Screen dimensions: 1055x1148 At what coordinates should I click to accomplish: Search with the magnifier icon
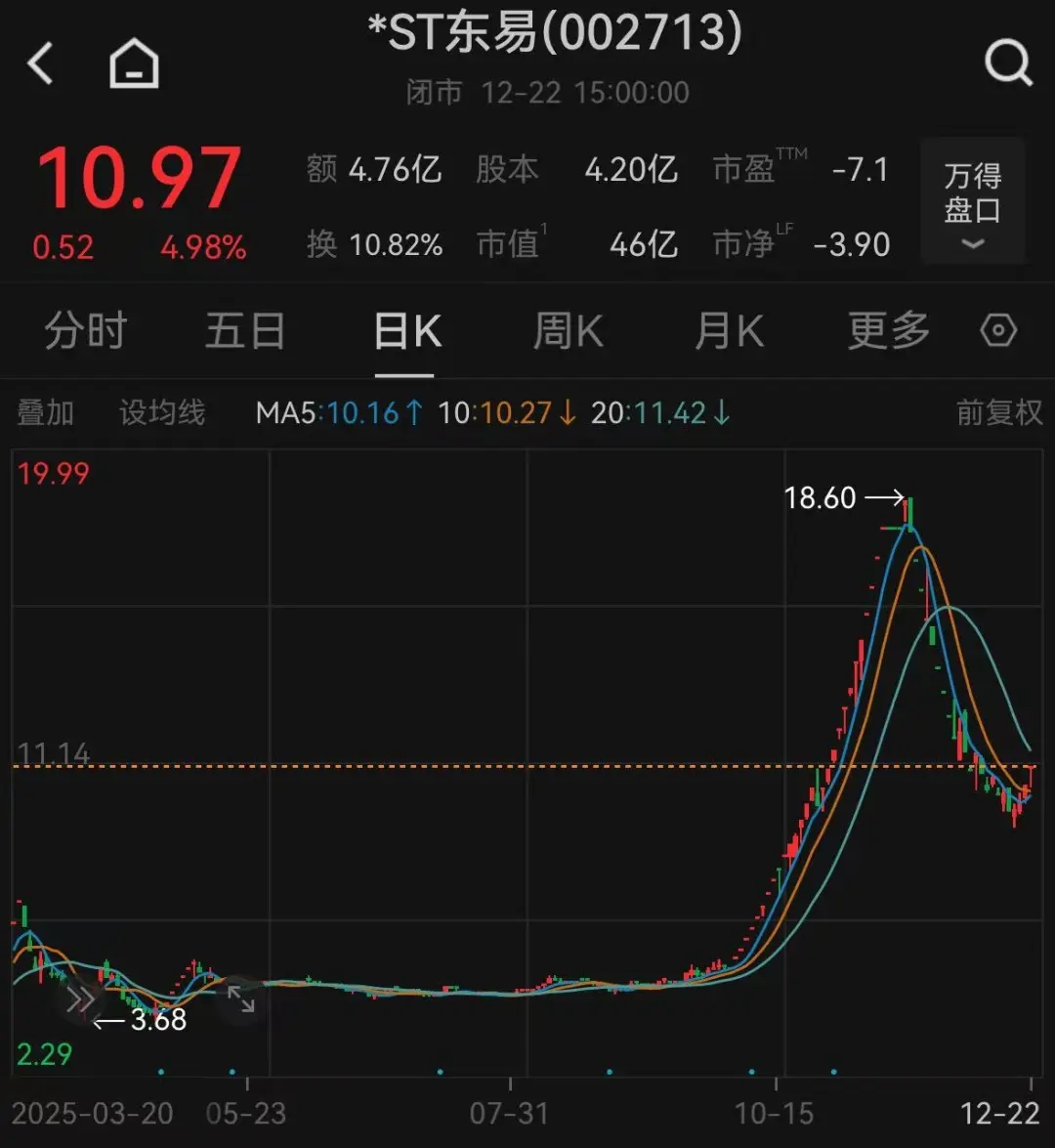(x=1007, y=64)
